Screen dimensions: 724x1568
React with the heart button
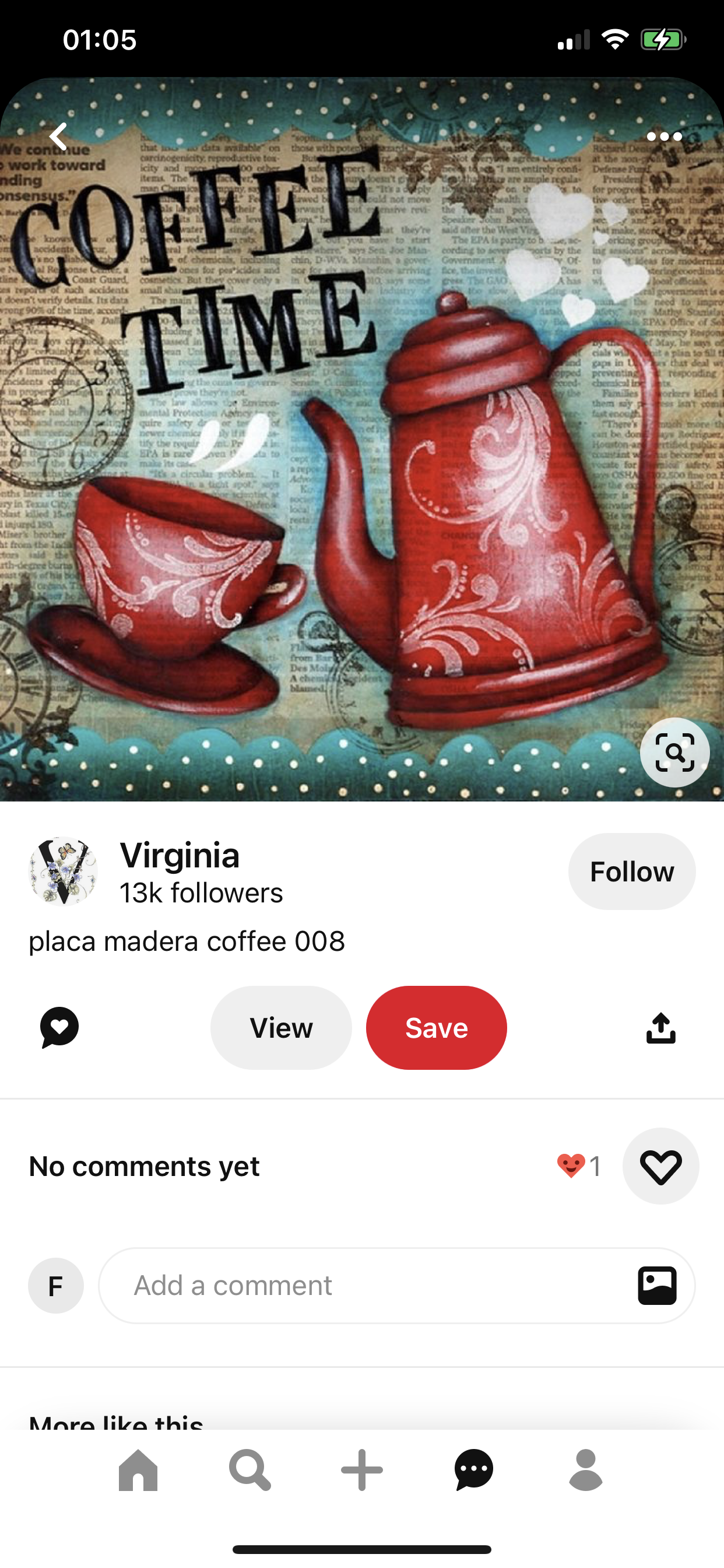(x=660, y=1165)
